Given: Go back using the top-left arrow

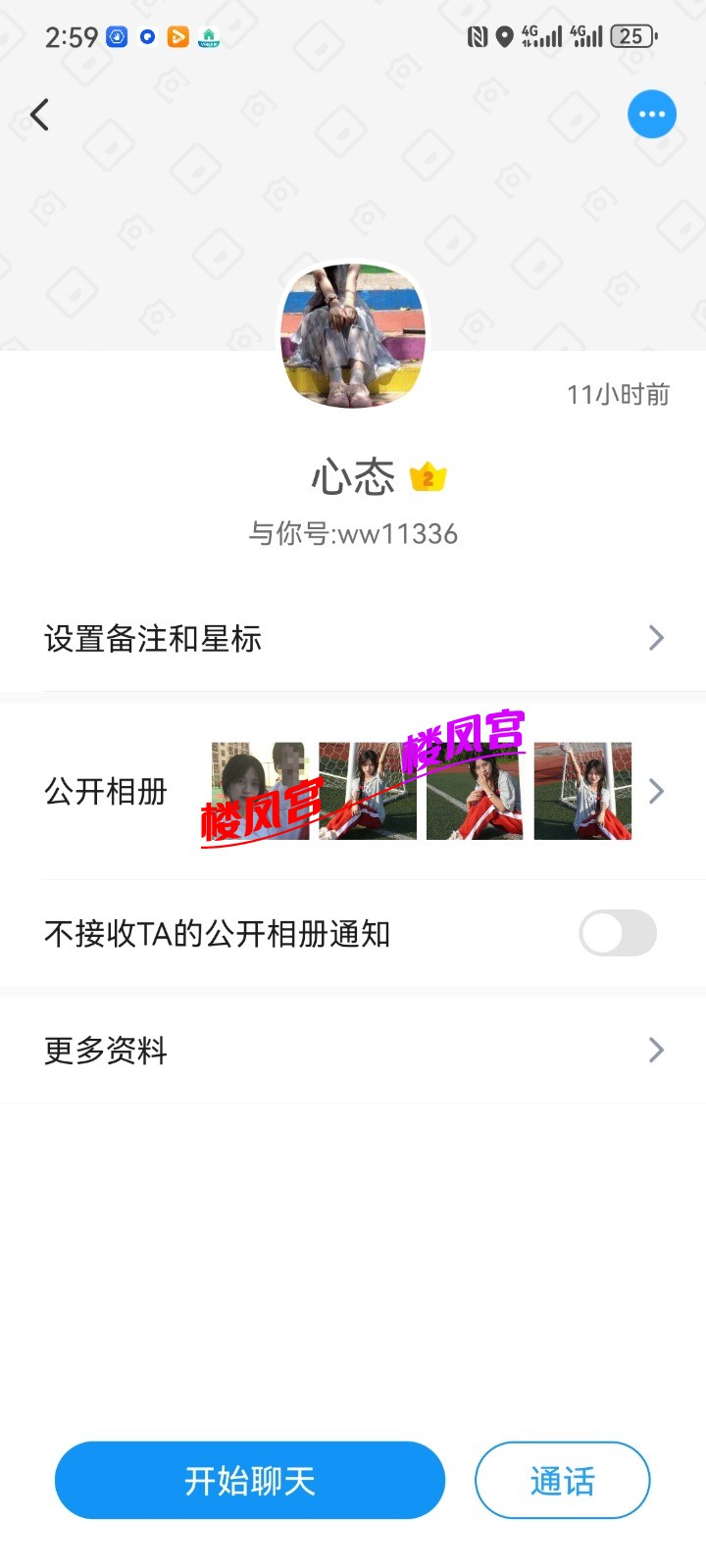Looking at the screenshot, I should 40,115.
